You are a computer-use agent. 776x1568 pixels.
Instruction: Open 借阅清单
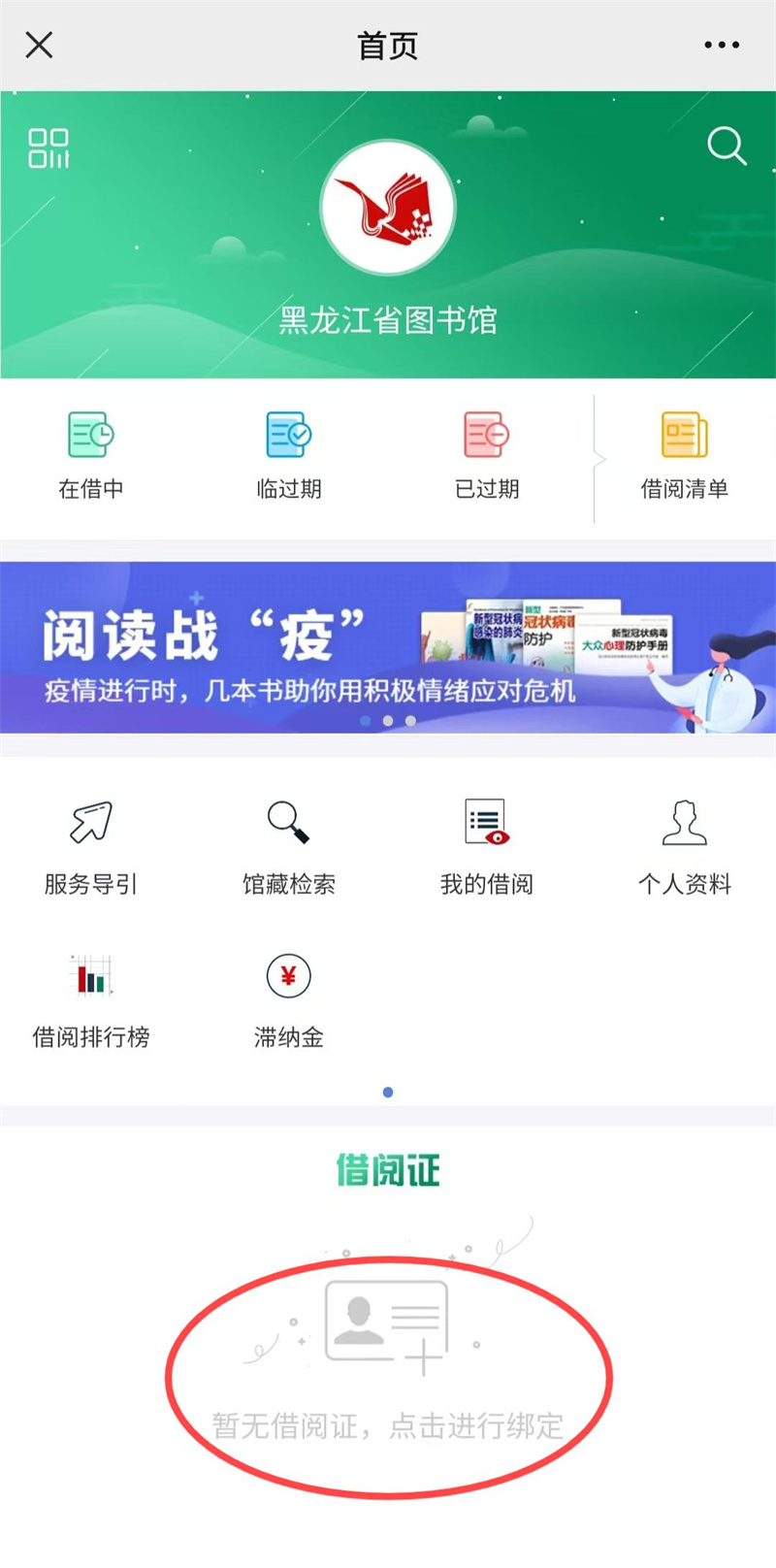[685, 454]
